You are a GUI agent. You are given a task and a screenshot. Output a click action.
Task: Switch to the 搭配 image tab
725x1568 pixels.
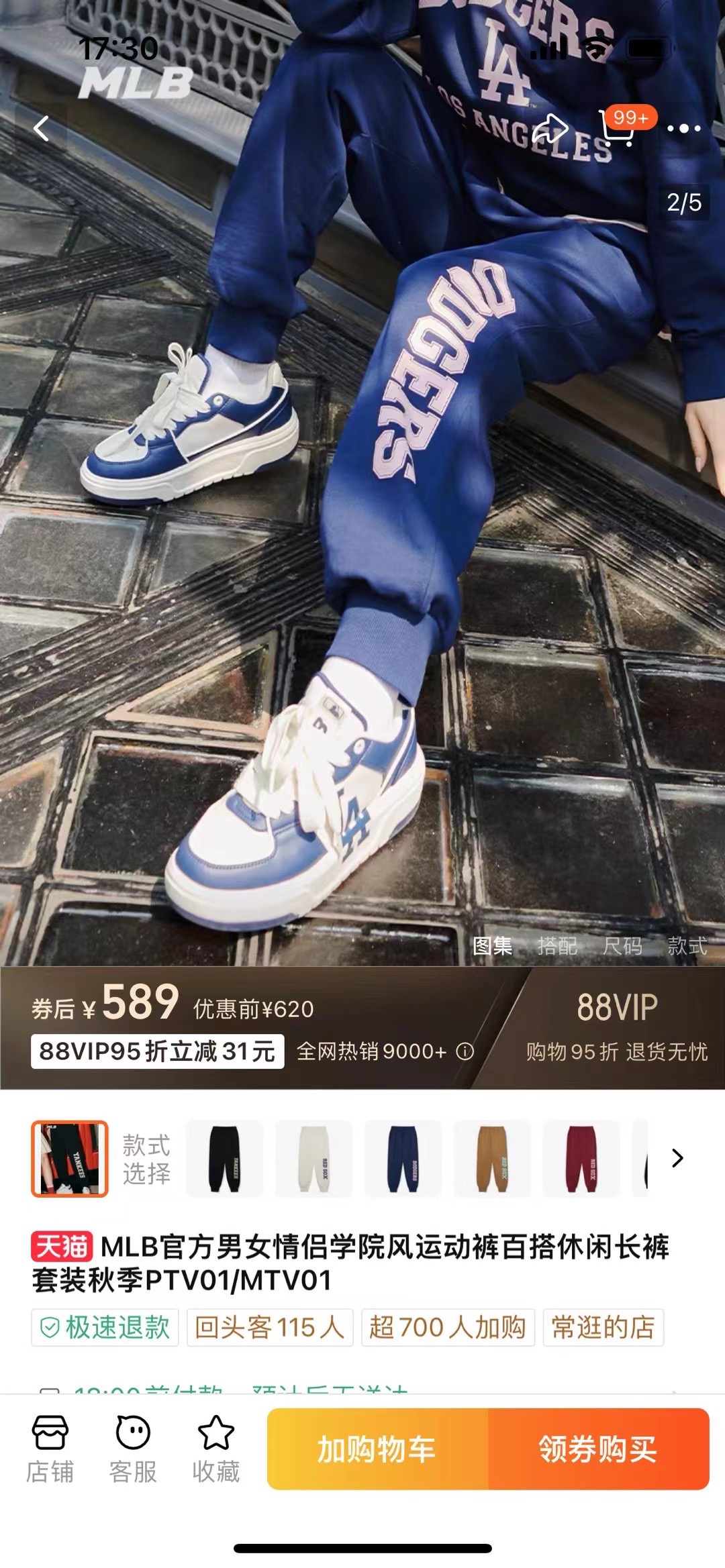[x=557, y=946]
